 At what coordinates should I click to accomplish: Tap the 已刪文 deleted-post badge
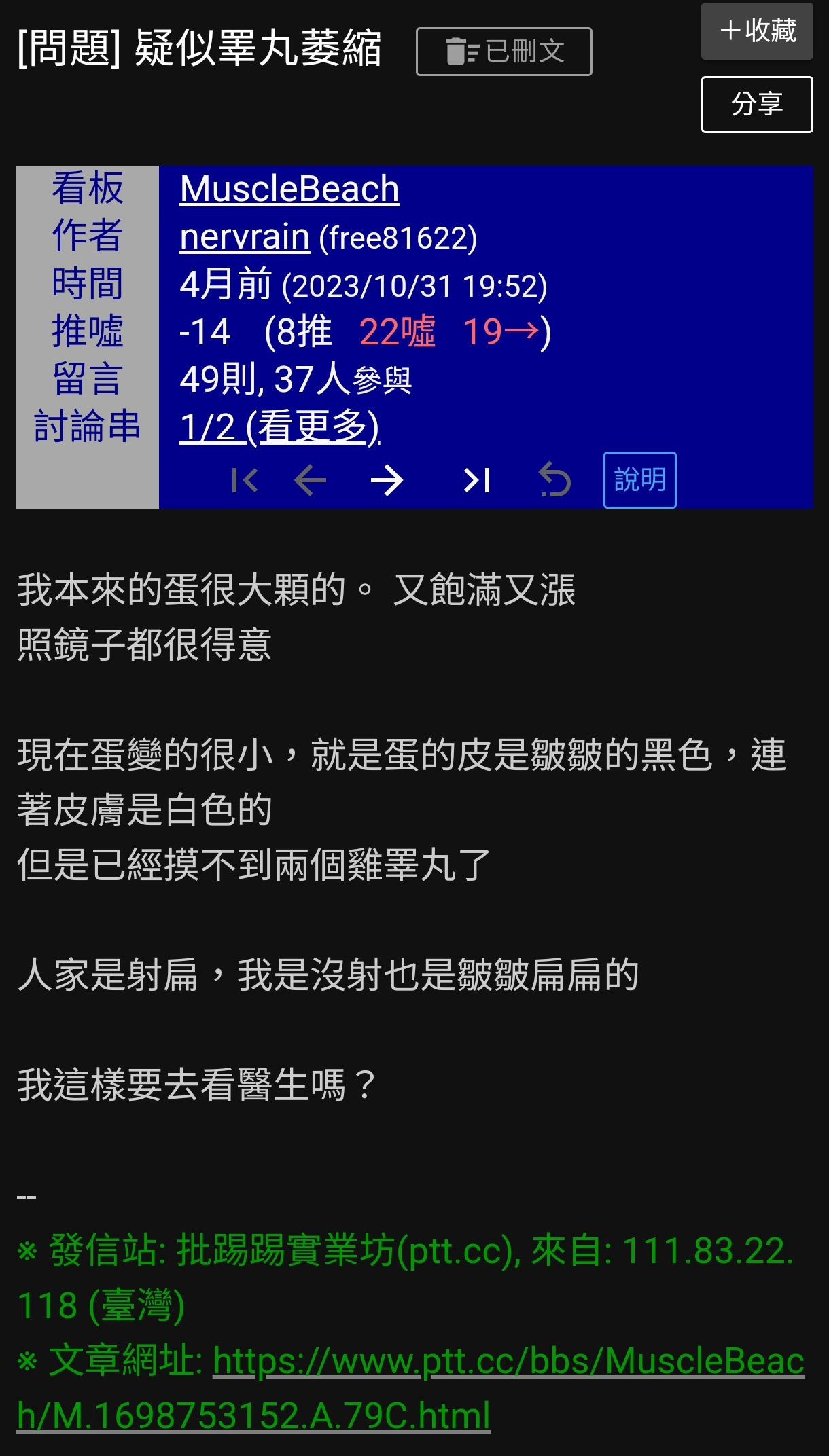click(x=504, y=52)
